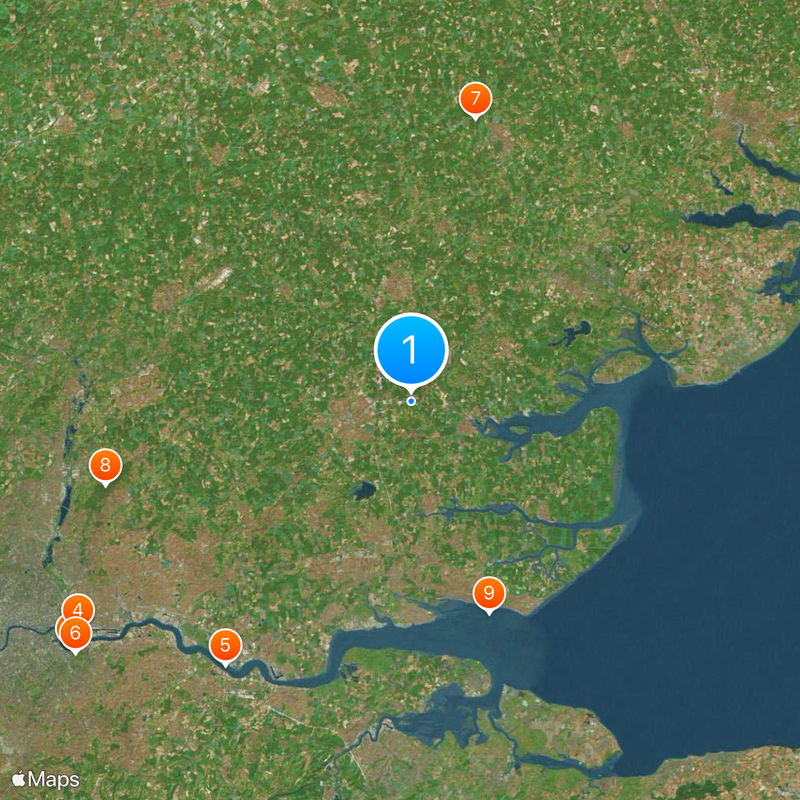The height and width of the screenshot is (800, 800).
Task: Select the blue pin numbered 1
Action: click(x=411, y=350)
